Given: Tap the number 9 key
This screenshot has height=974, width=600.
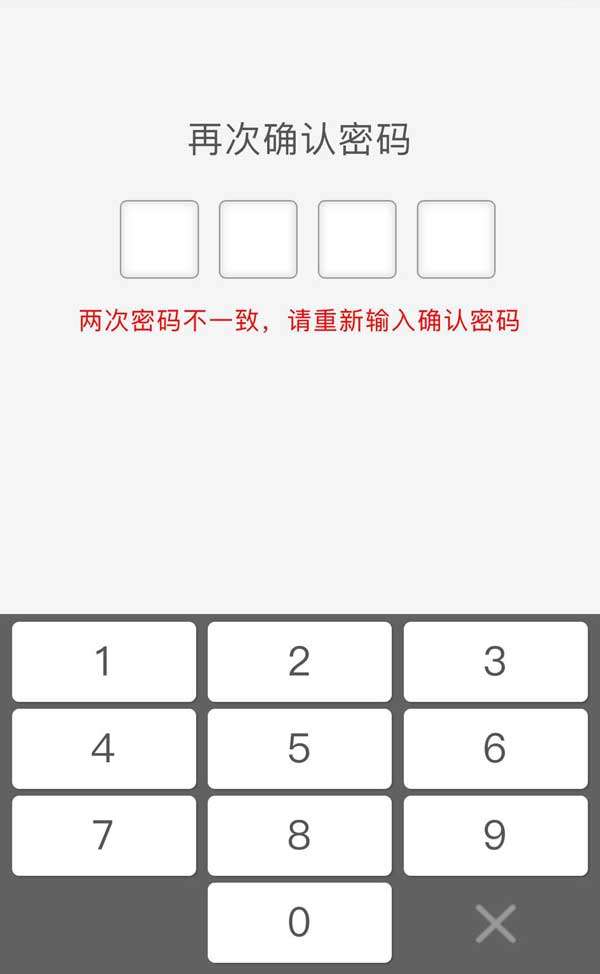Looking at the screenshot, I should 495,835.
